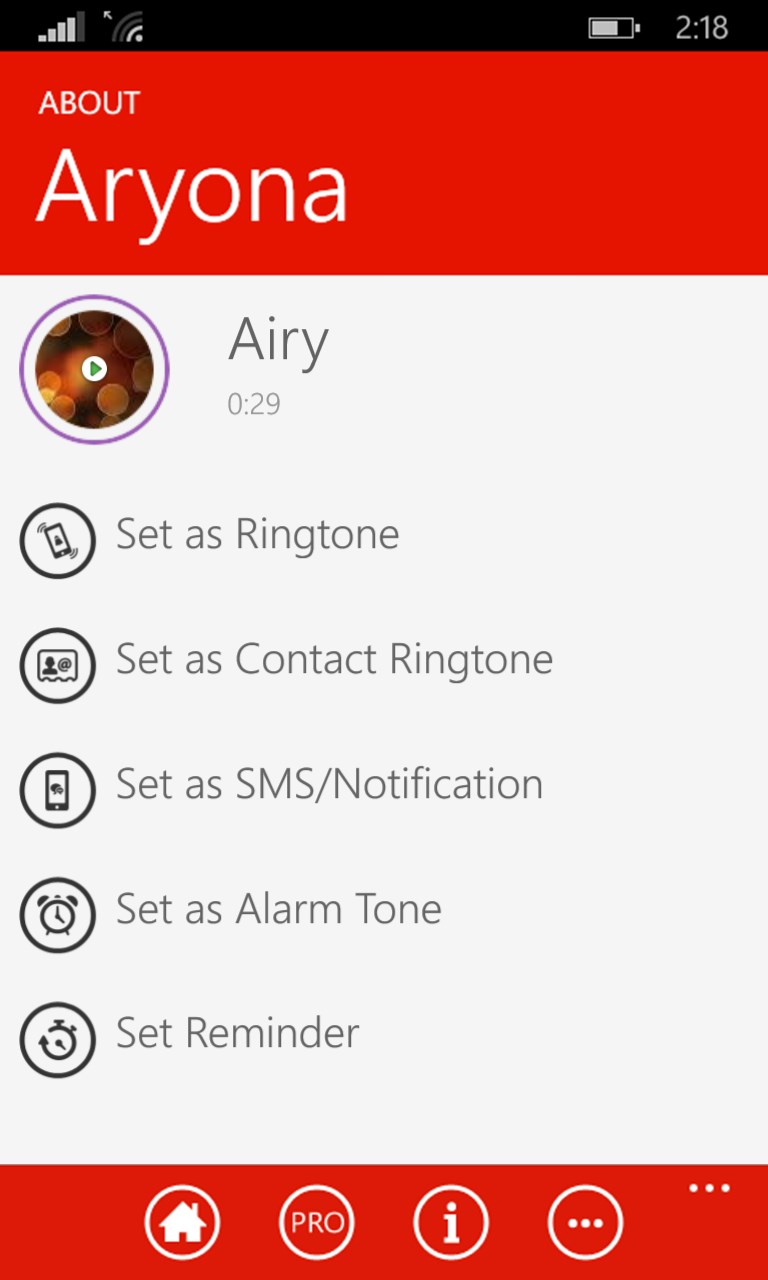Play the Airy ringtone preview
The image size is (768, 1280).
pos(94,369)
